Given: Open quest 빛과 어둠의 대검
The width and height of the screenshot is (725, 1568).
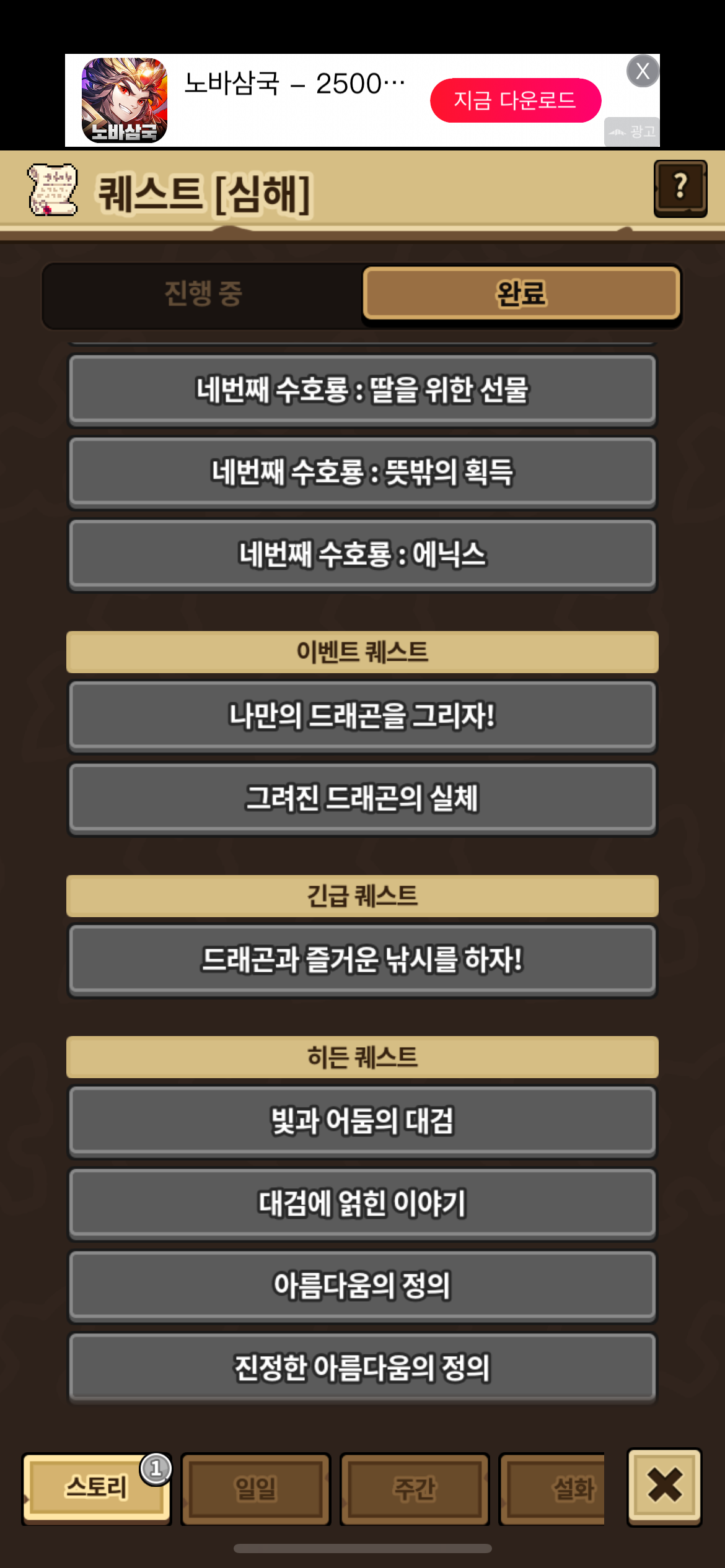Looking at the screenshot, I should point(362,1120).
